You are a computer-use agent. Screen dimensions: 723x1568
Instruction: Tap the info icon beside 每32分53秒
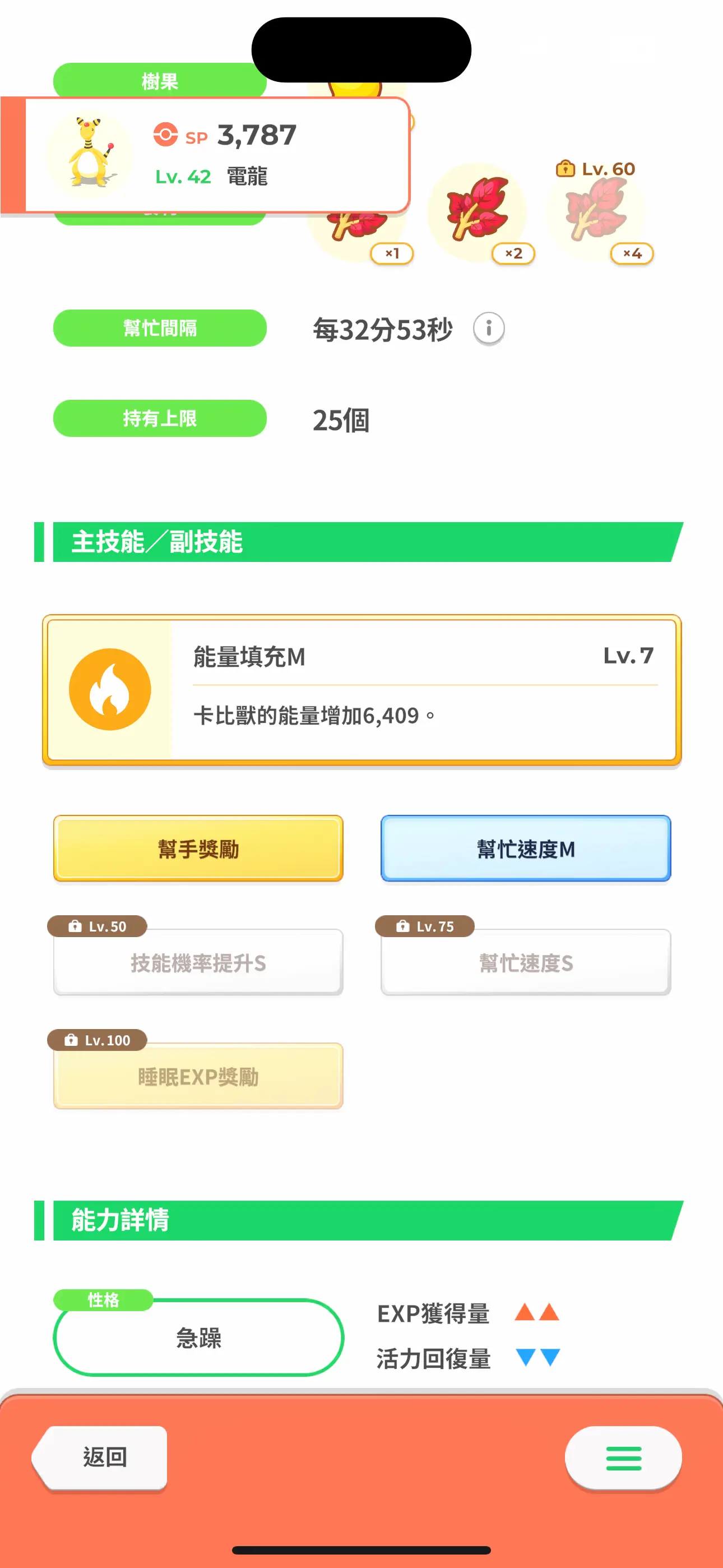(489, 328)
